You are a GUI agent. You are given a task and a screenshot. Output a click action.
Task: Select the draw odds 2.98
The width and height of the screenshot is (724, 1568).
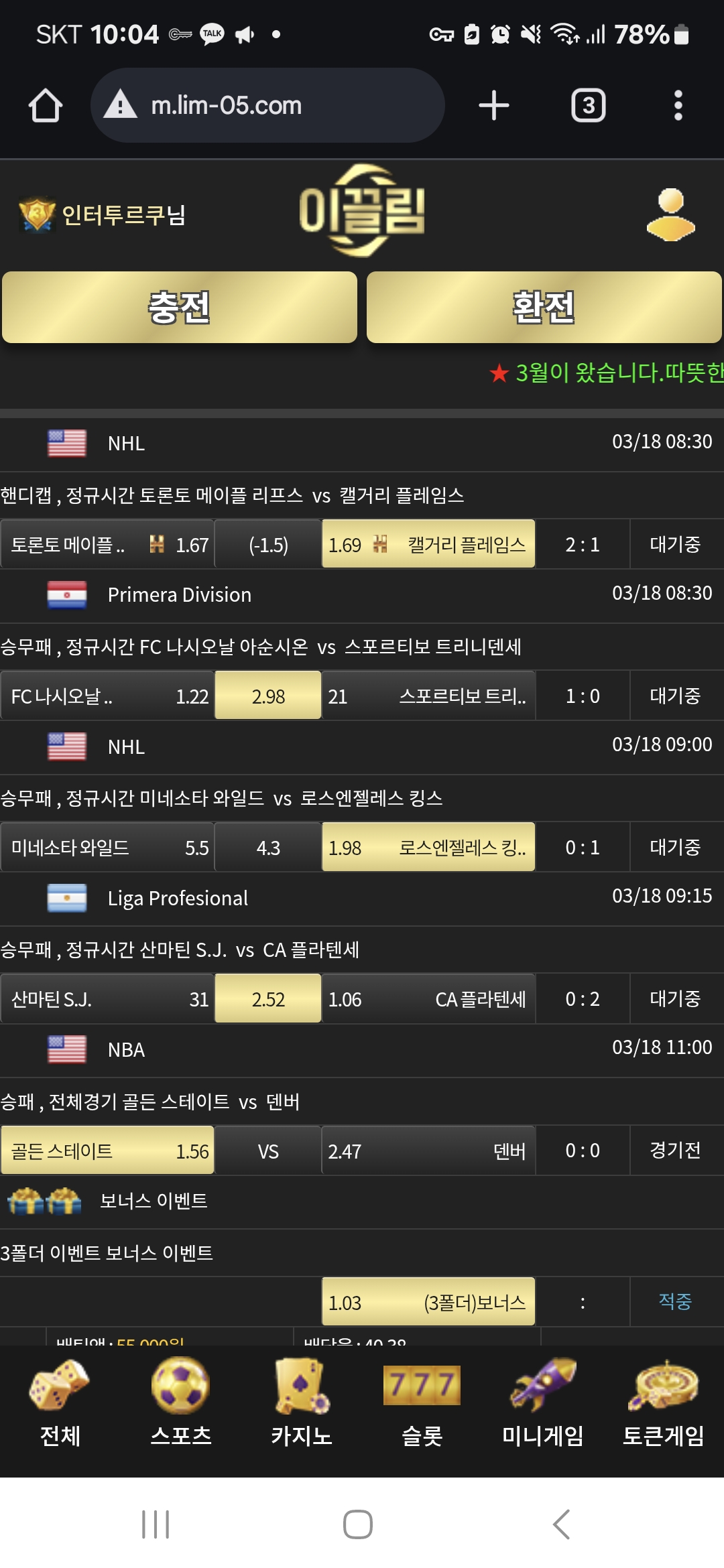[267, 696]
